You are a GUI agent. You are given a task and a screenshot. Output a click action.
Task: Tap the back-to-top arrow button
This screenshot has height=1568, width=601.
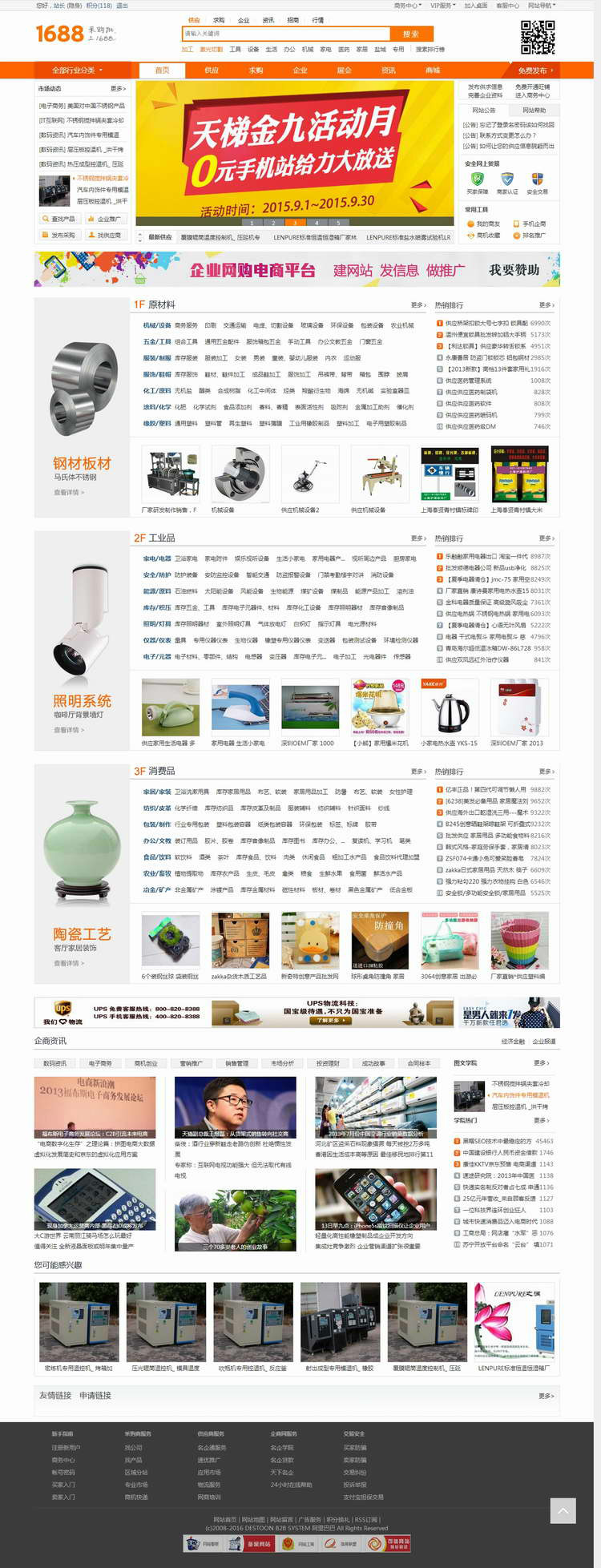[x=563, y=1512]
